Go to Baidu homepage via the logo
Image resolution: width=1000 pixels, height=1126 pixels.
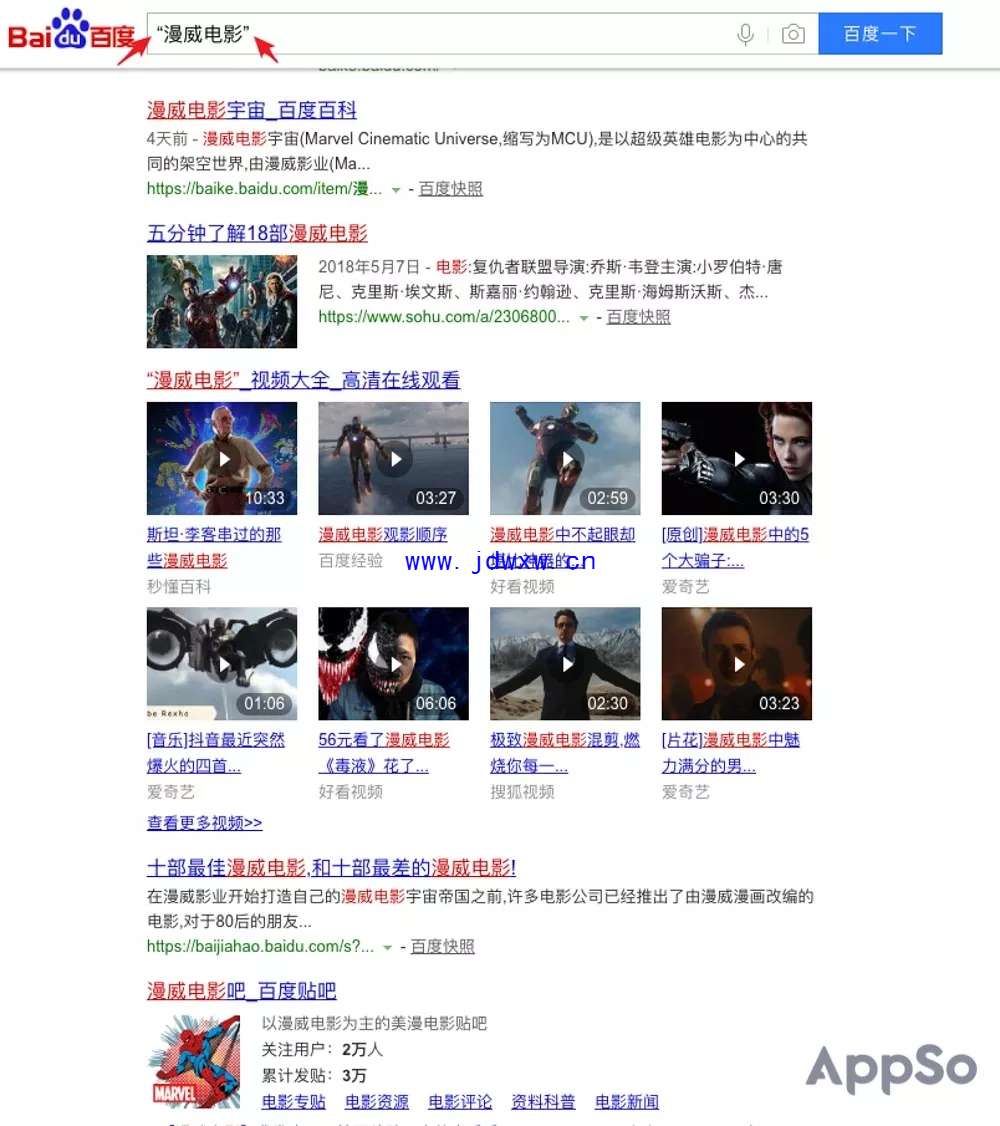pos(70,32)
